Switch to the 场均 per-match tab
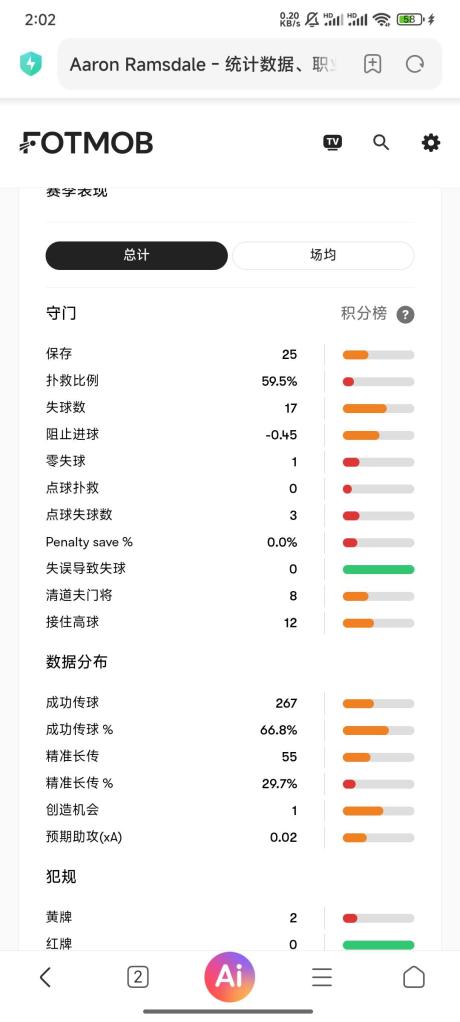The image size is (460, 1022). click(323, 256)
